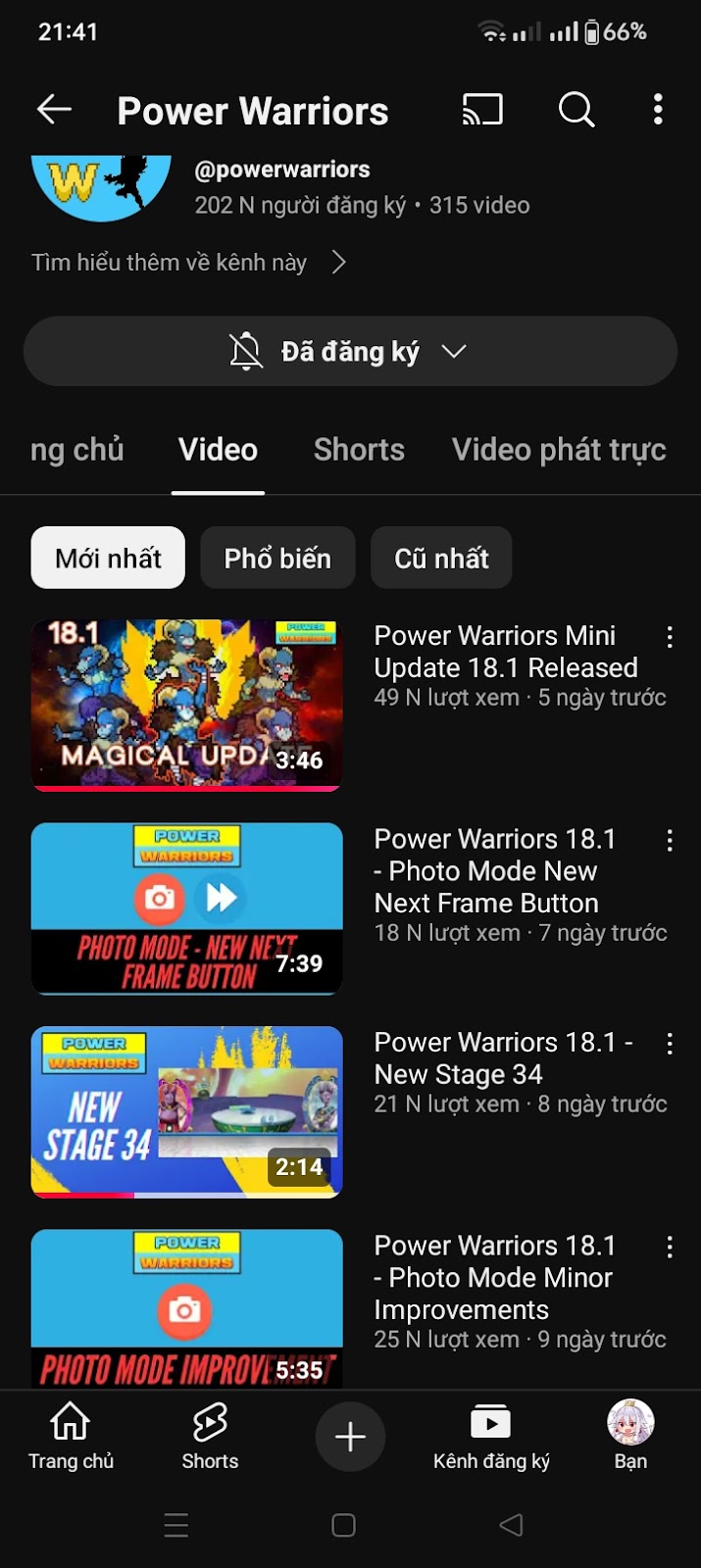The width and height of the screenshot is (701, 1568).
Task: Open the 'Bạn' profile tab
Action: (x=630, y=1436)
